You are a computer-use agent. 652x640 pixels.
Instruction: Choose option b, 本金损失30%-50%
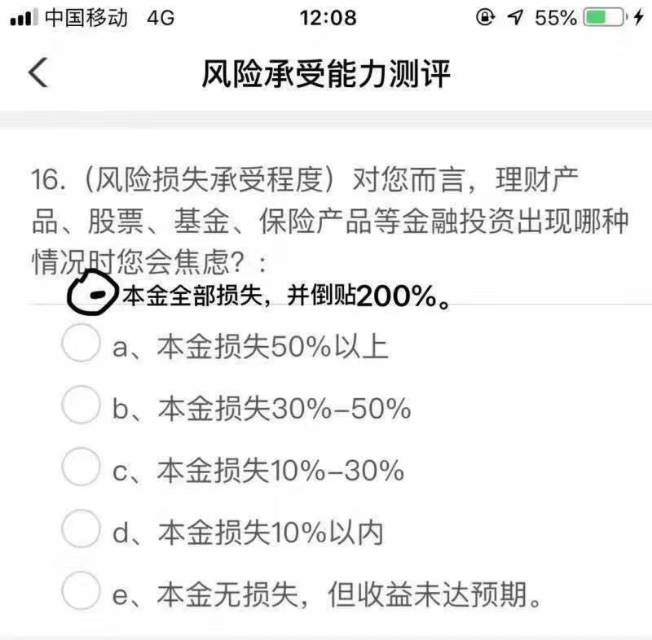click(x=81, y=408)
